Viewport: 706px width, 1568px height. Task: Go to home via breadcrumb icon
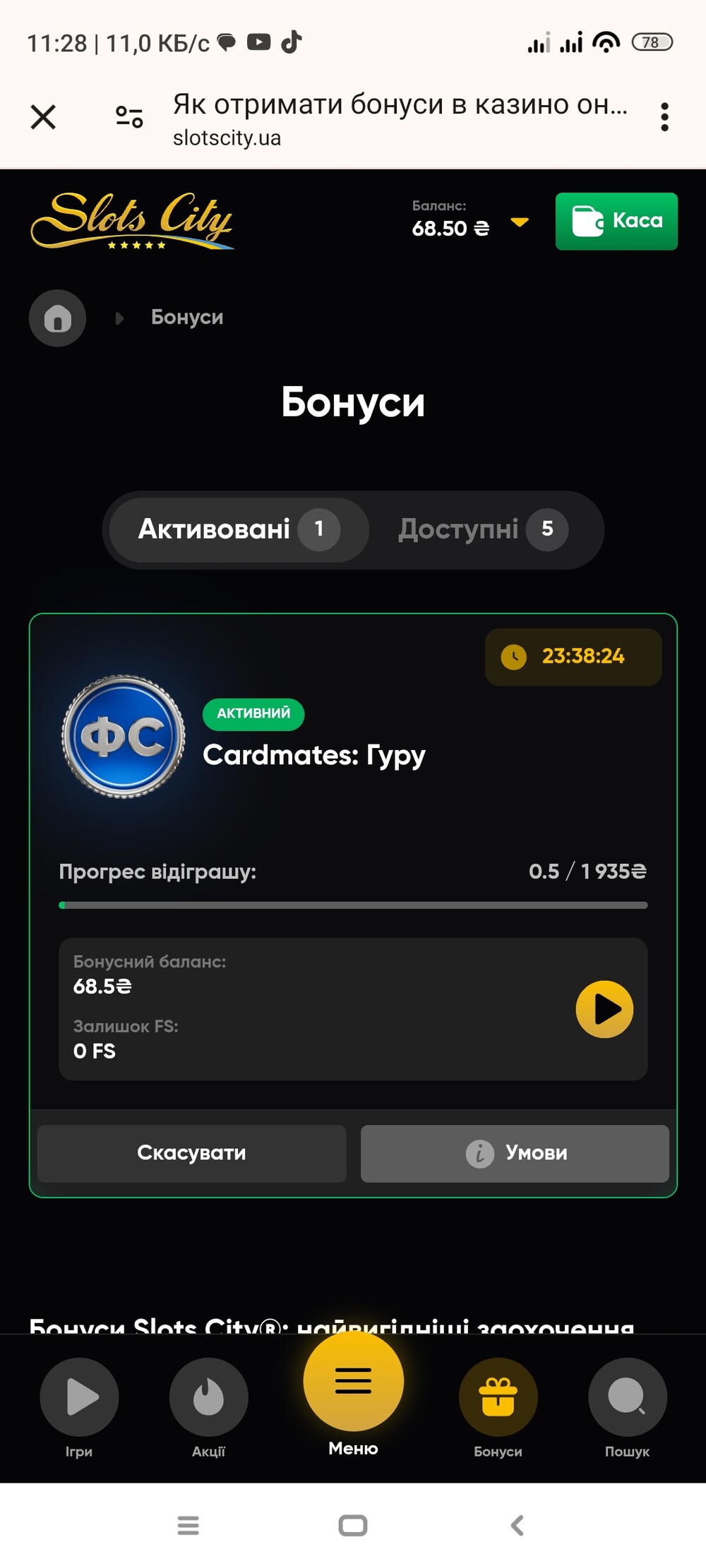pos(57,318)
